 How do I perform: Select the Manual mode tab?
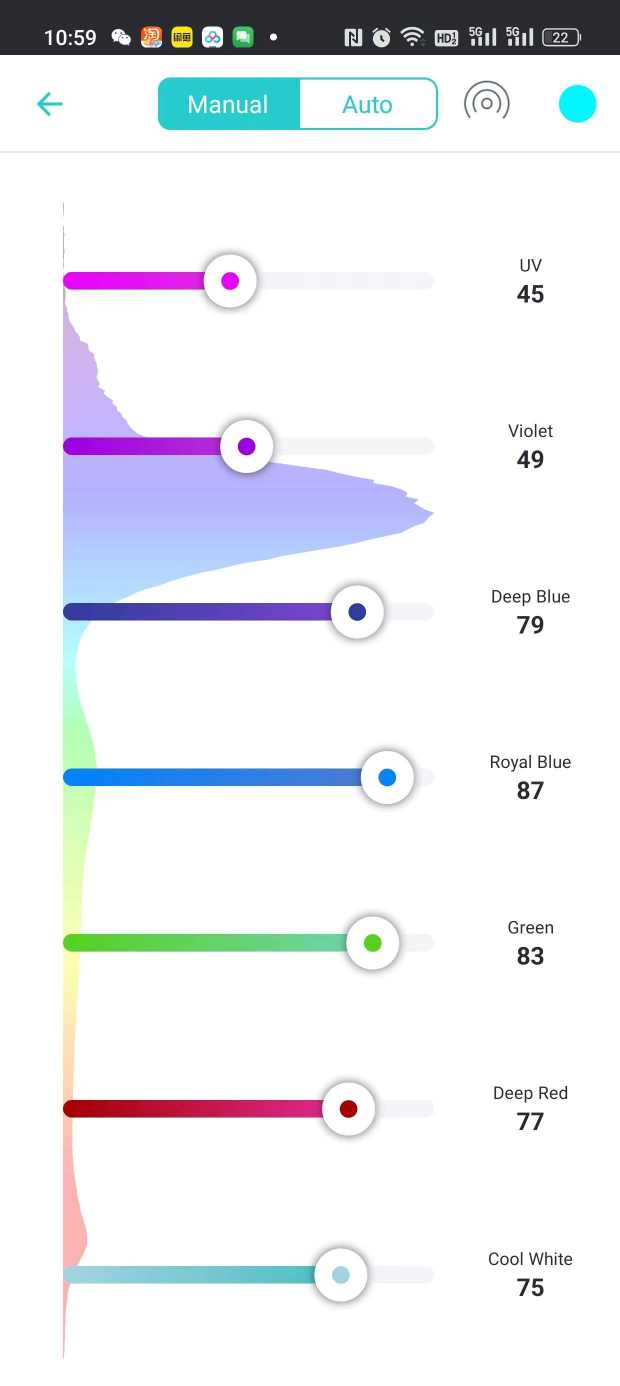point(228,104)
